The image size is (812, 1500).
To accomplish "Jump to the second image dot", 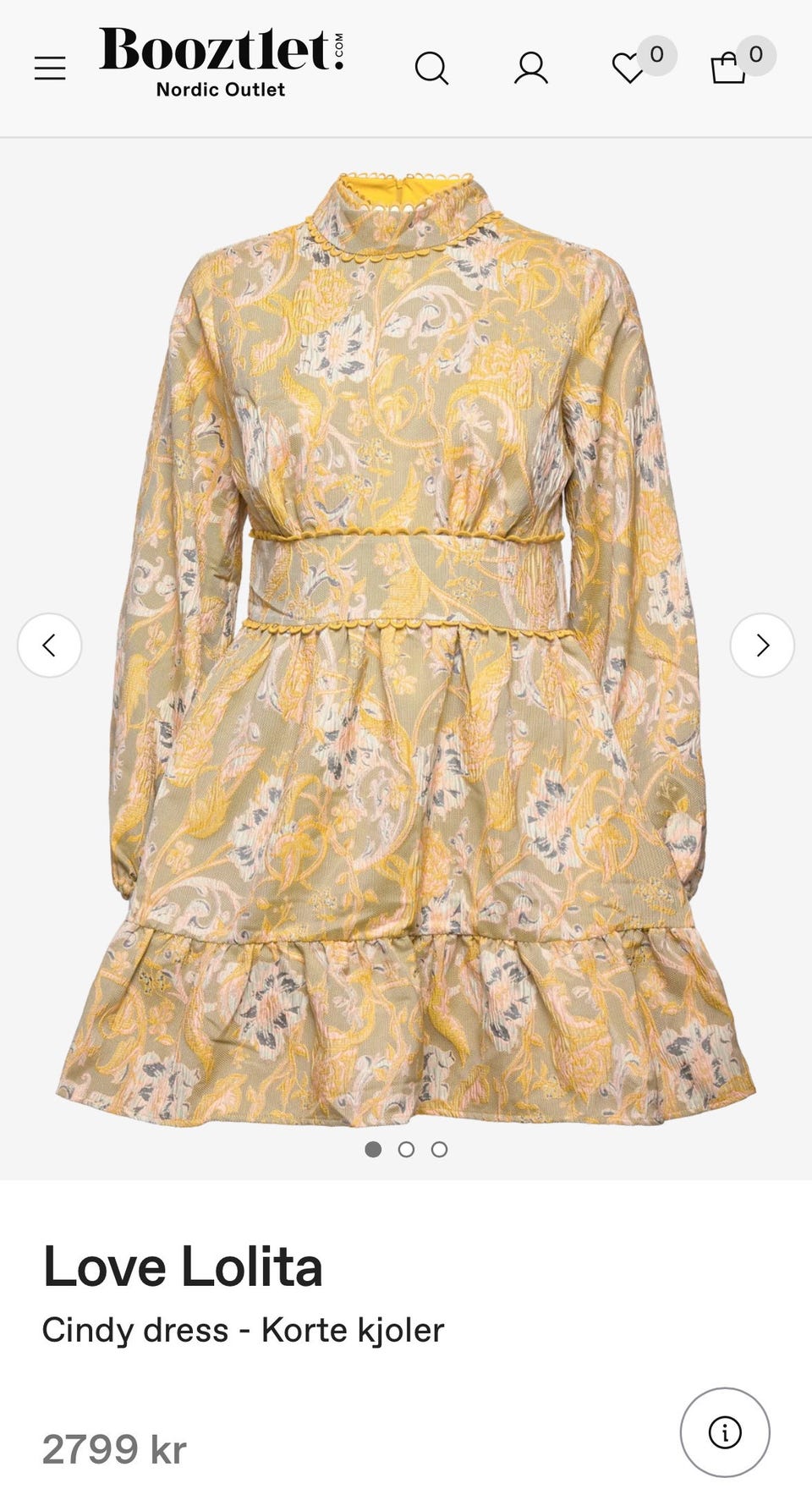I will 406,1149.
